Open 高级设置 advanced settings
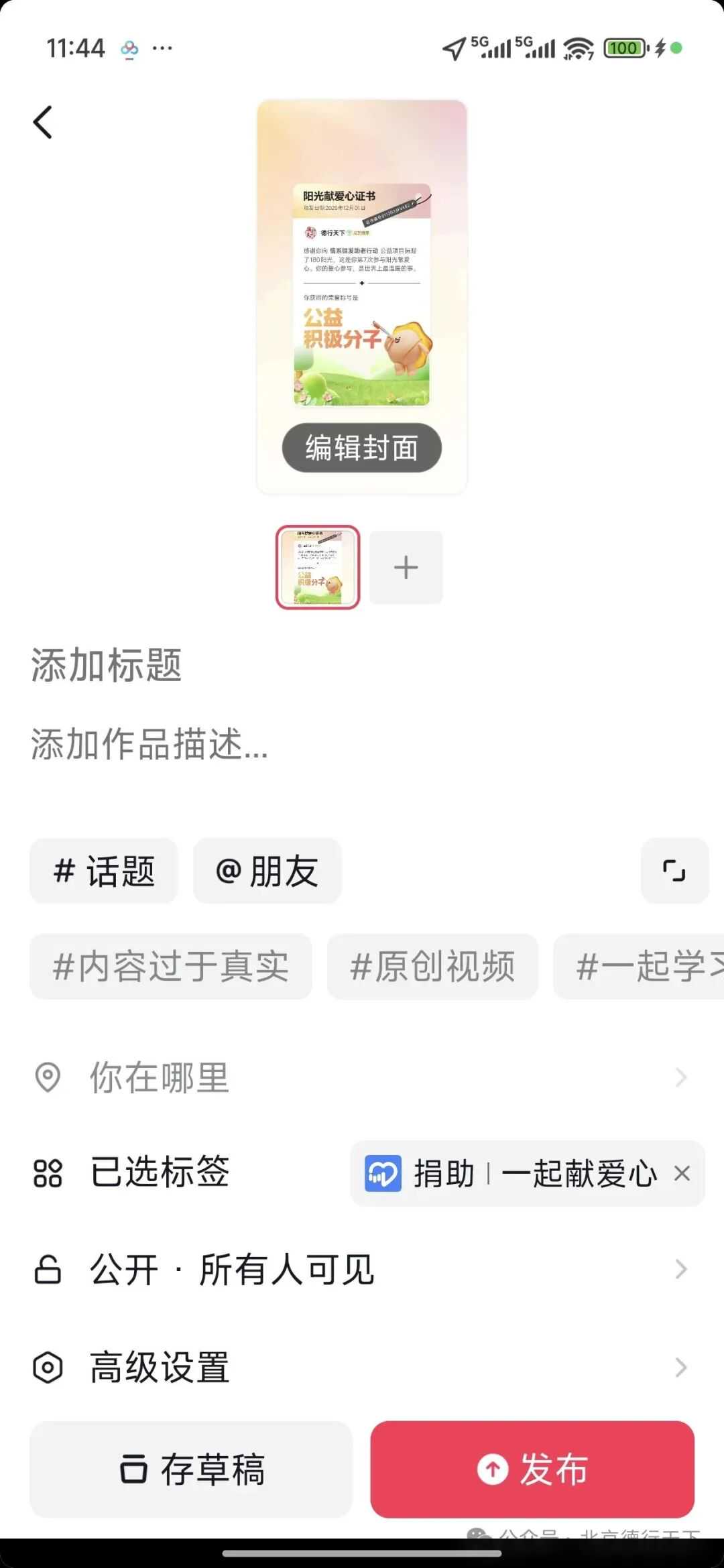The image size is (724, 1568). point(362,1368)
